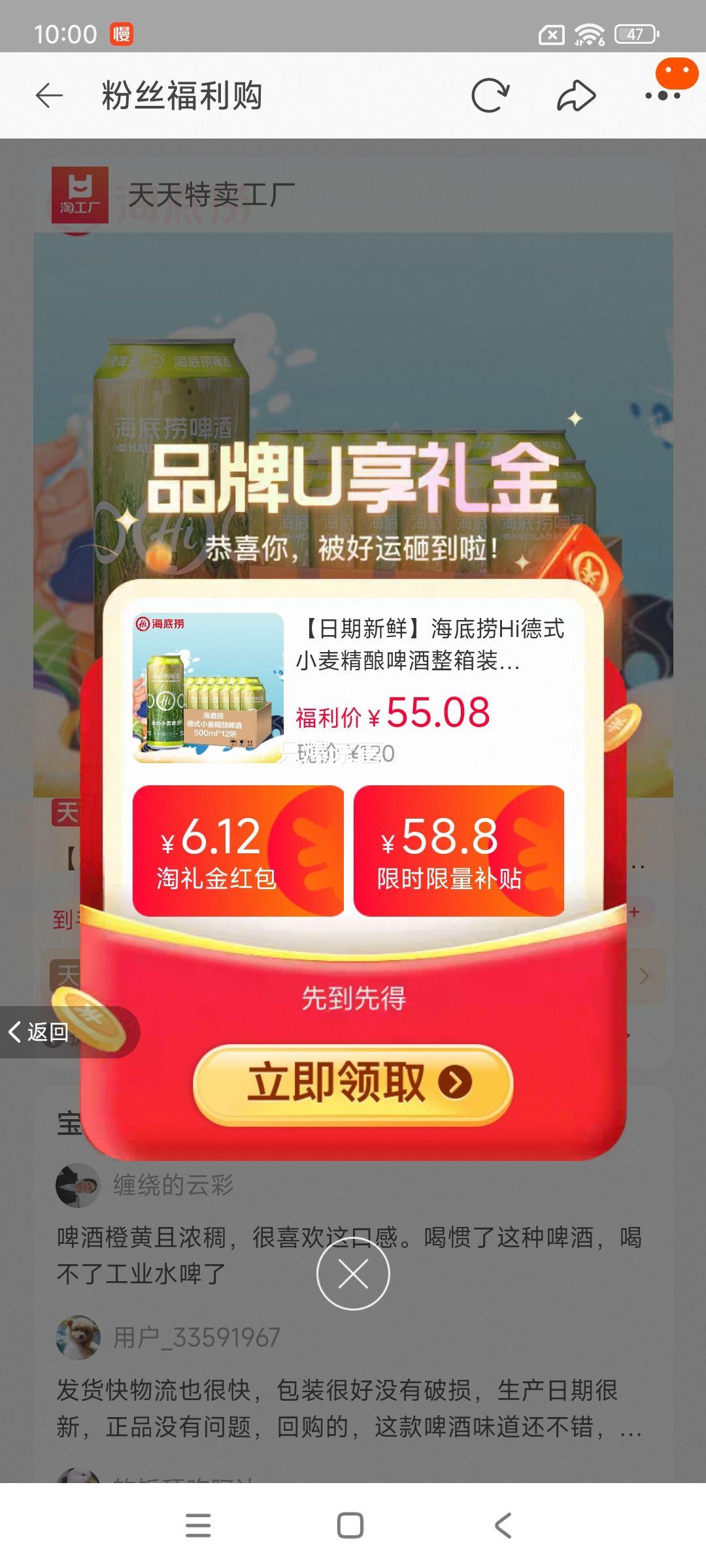Open recent apps from navigation bar
Viewport: 706px width, 1568px height.
coord(198,1526)
